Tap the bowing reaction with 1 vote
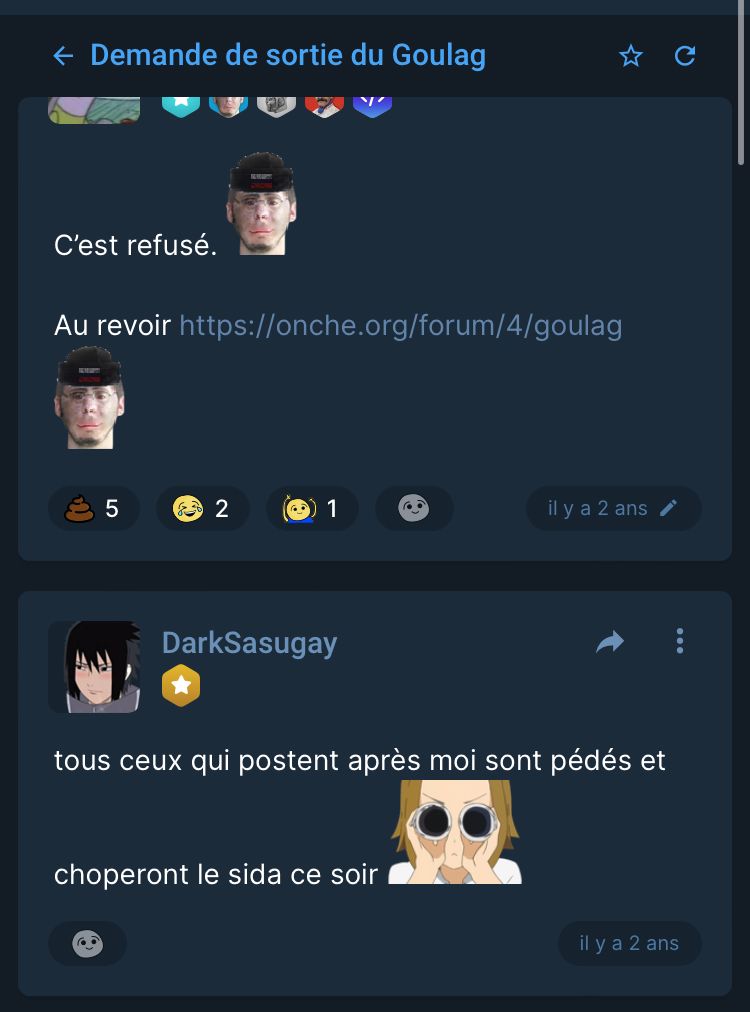This screenshot has height=1012, width=750. [x=311, y=509]
